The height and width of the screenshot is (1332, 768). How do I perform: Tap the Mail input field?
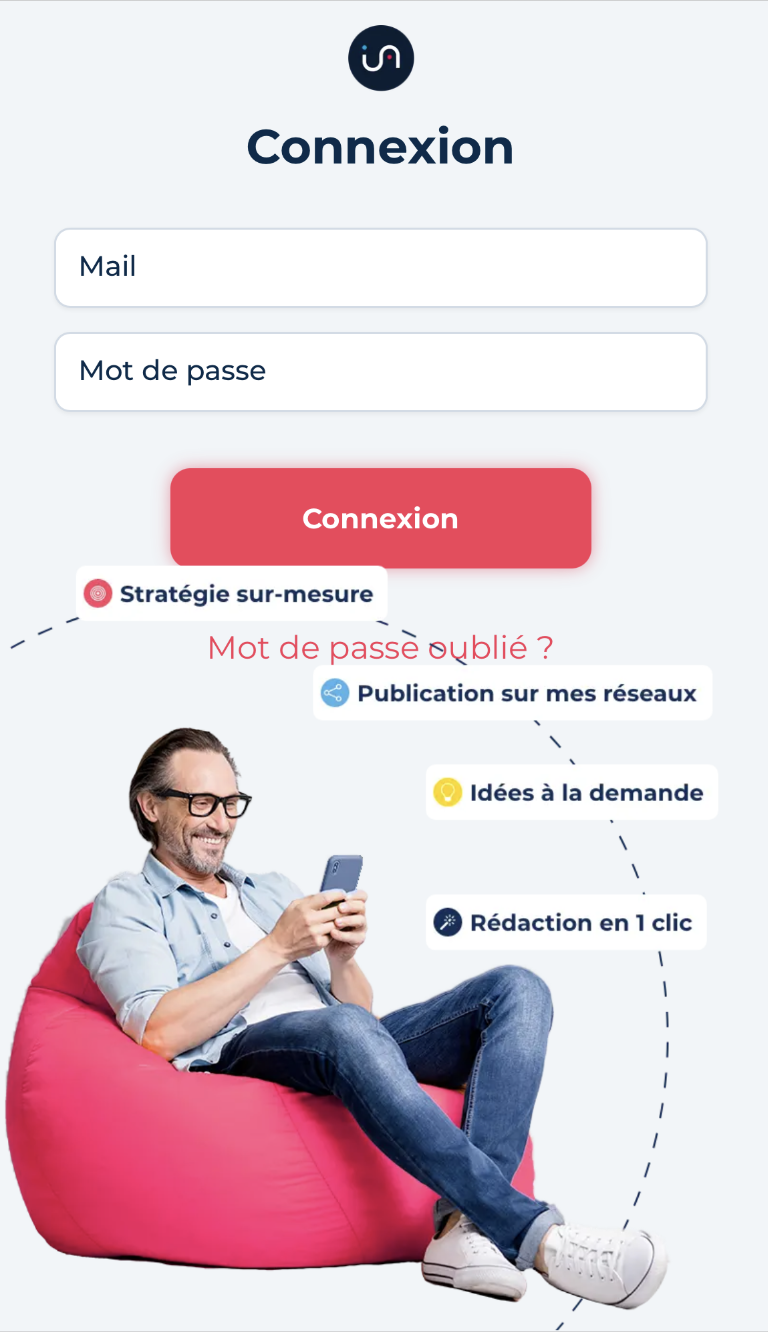(380, 268)
